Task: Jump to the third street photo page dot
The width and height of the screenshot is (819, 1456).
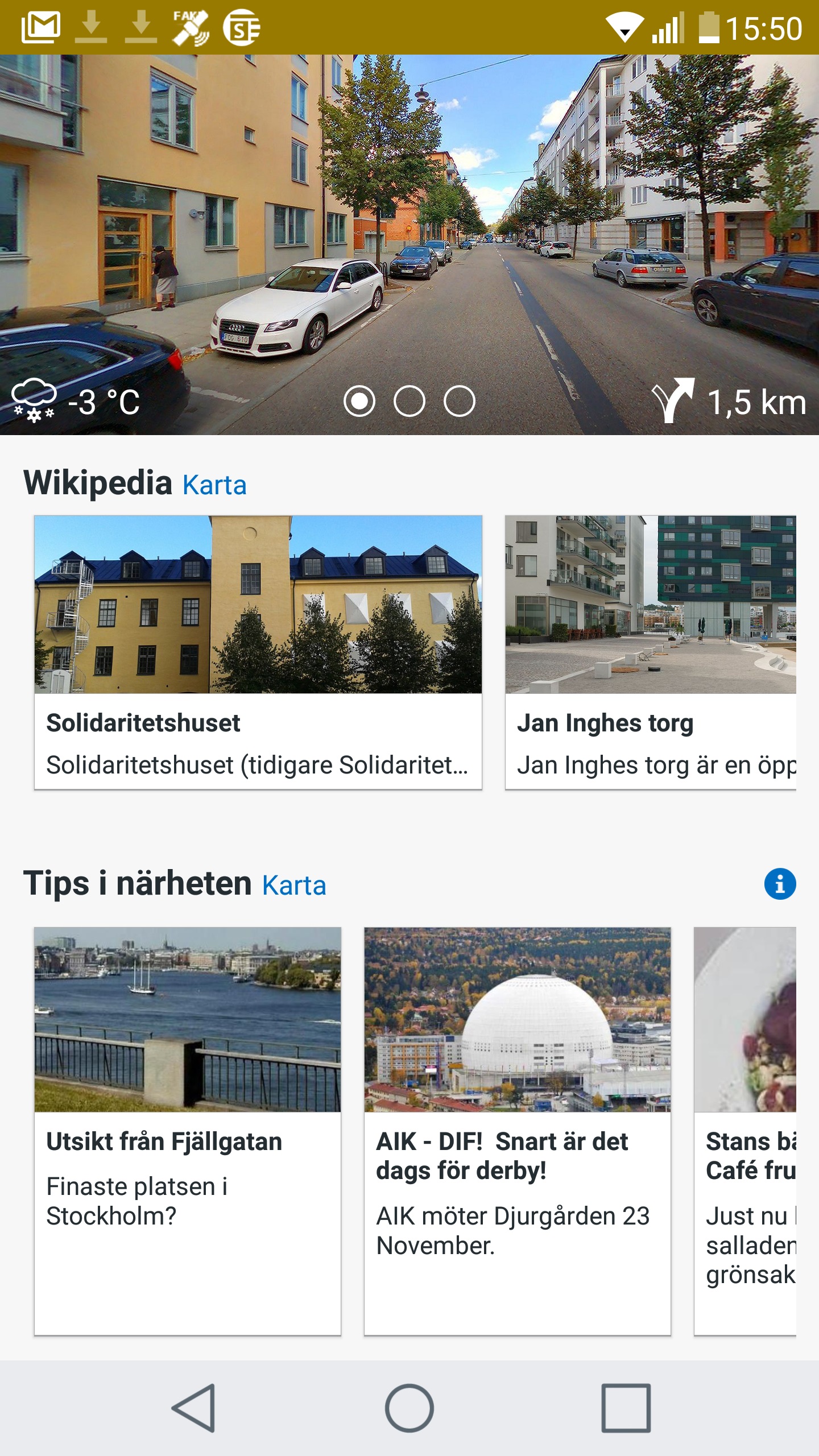Action: click(460, 402)
